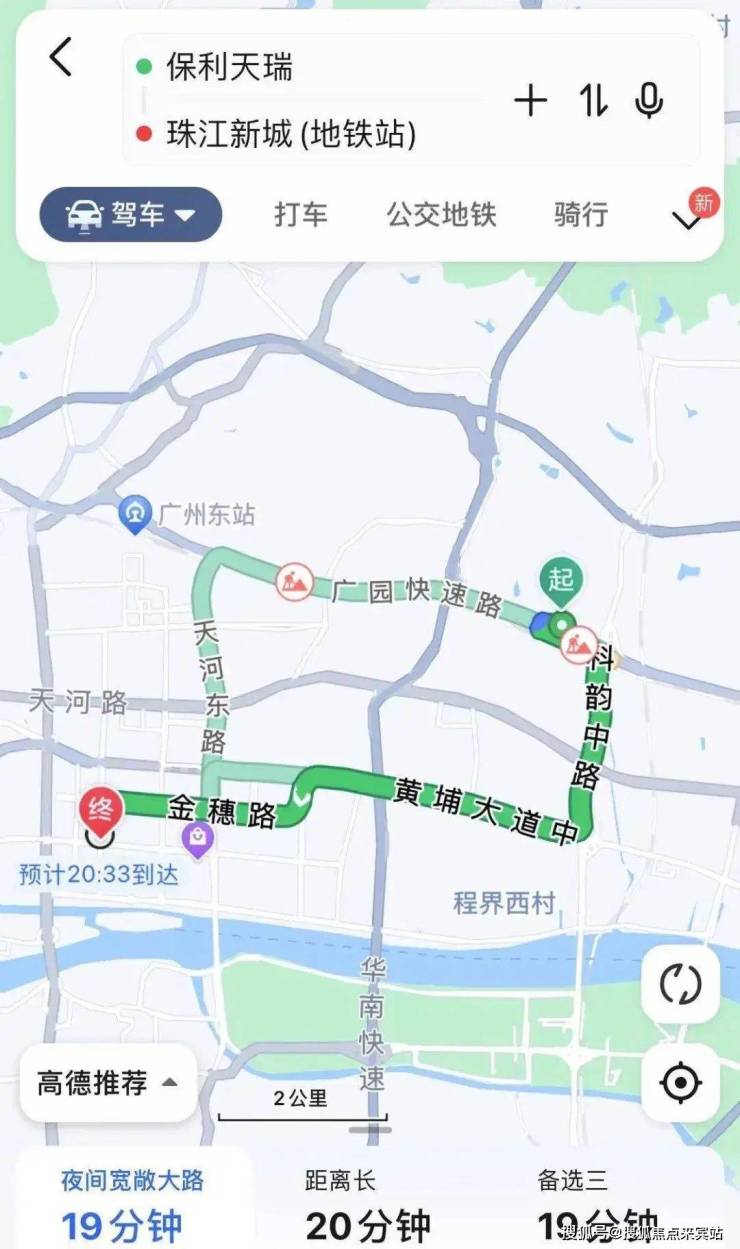
Task: Add a waypoint with the plus icon
Action: [530, 100]
